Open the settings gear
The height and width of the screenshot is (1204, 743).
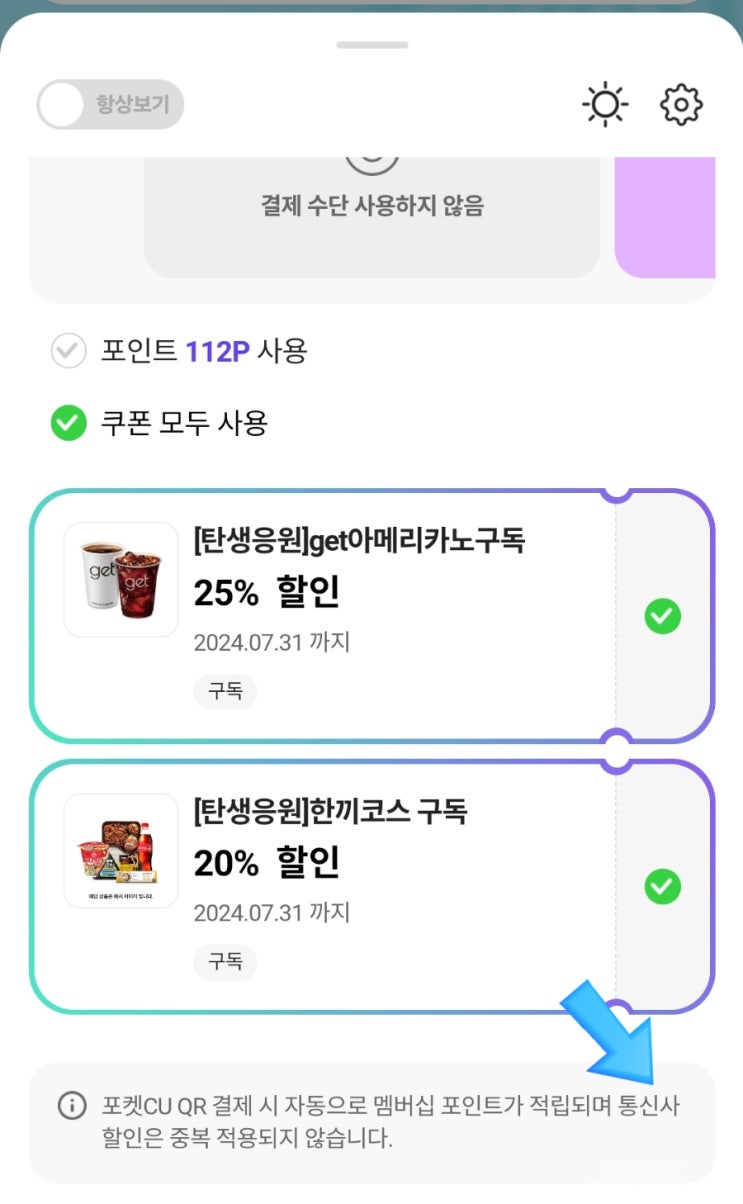tap(682, 105)
